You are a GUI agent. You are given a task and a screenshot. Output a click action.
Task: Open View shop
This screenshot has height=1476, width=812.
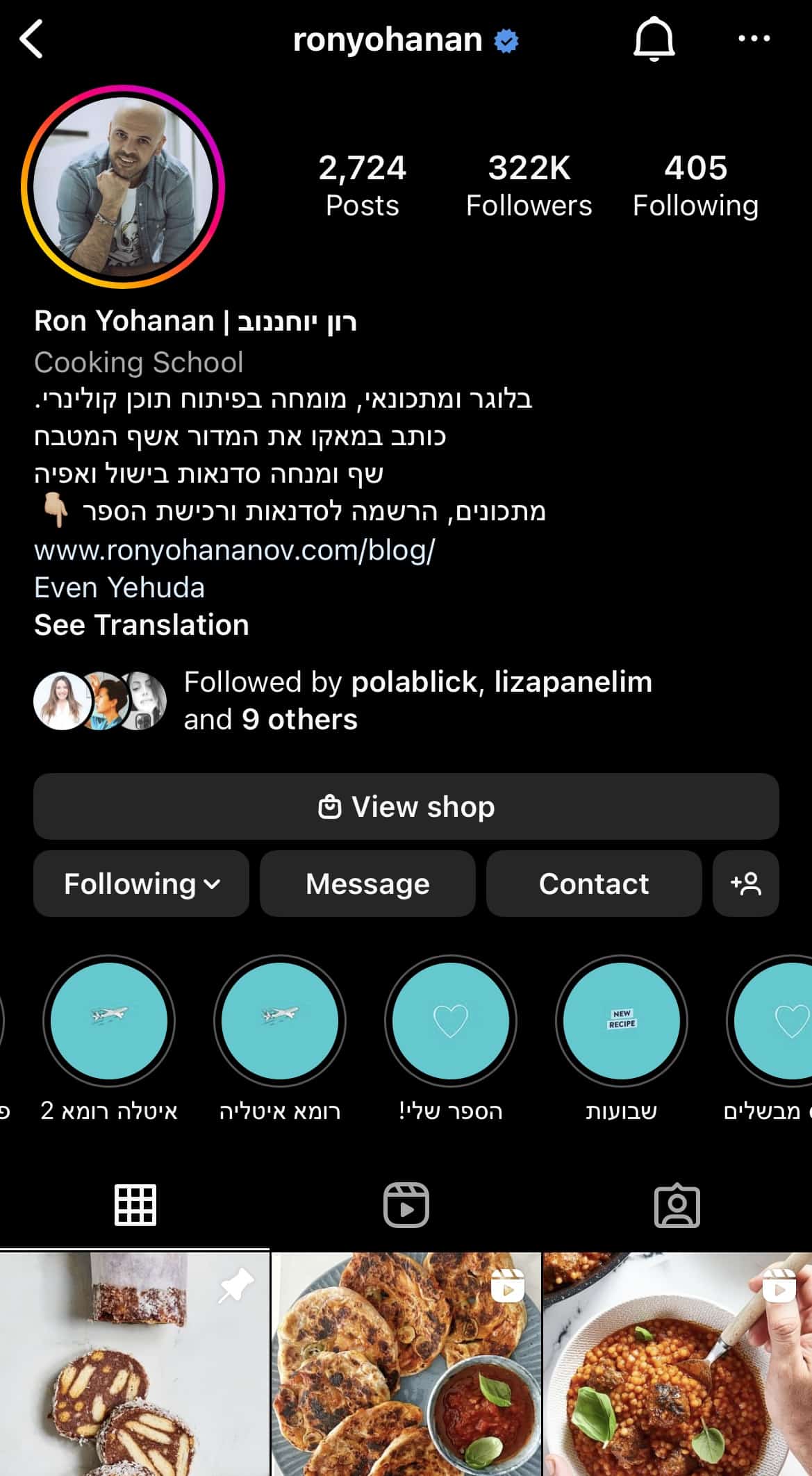pyautogui.click(x=406, y=806)
